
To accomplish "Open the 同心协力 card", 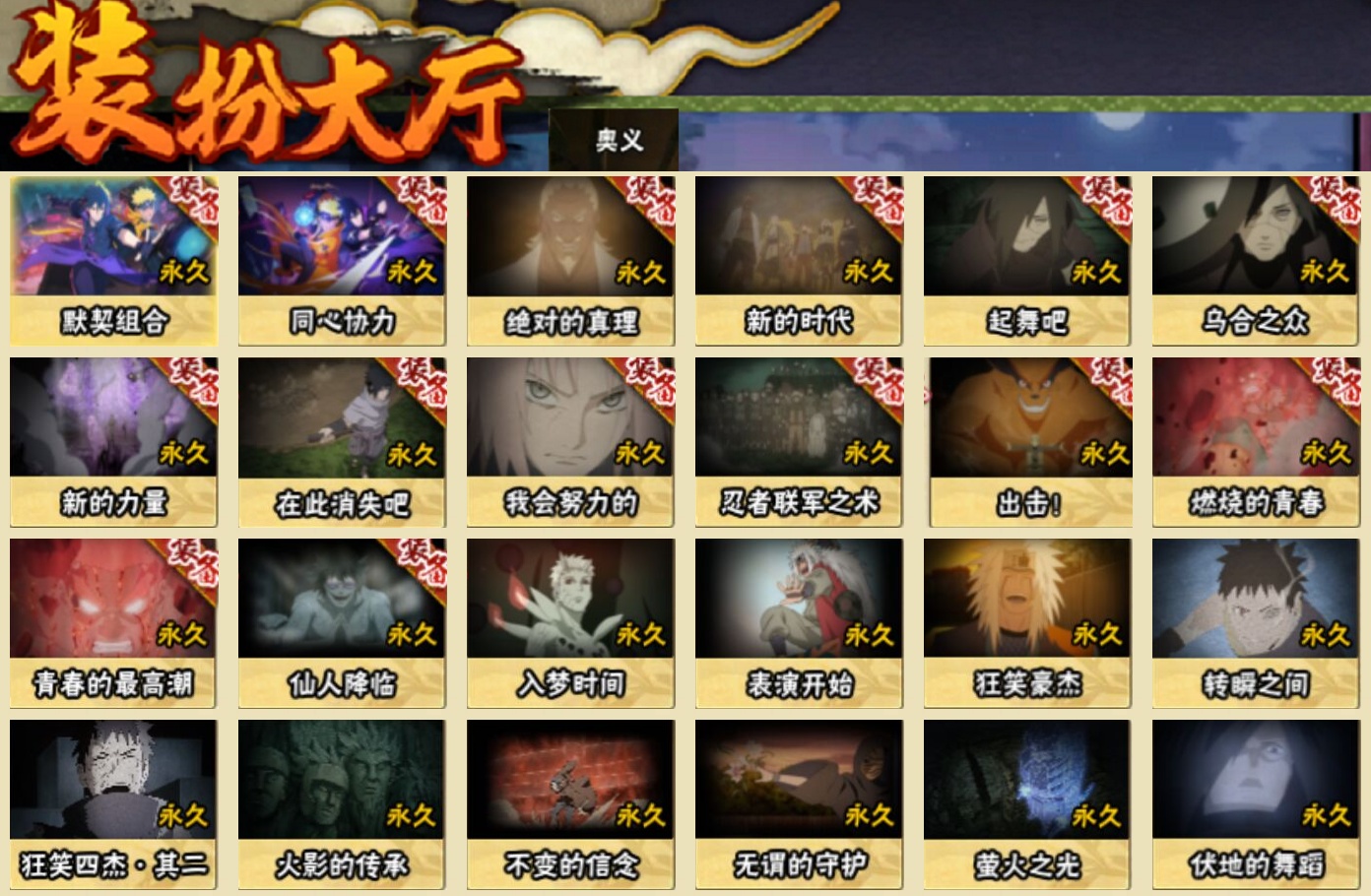I will [342, 261].
